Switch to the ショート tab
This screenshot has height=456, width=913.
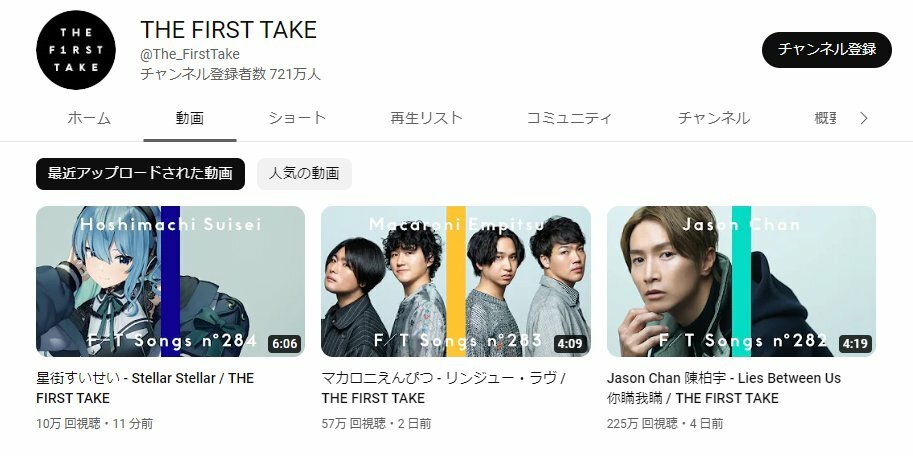(297, 118)
